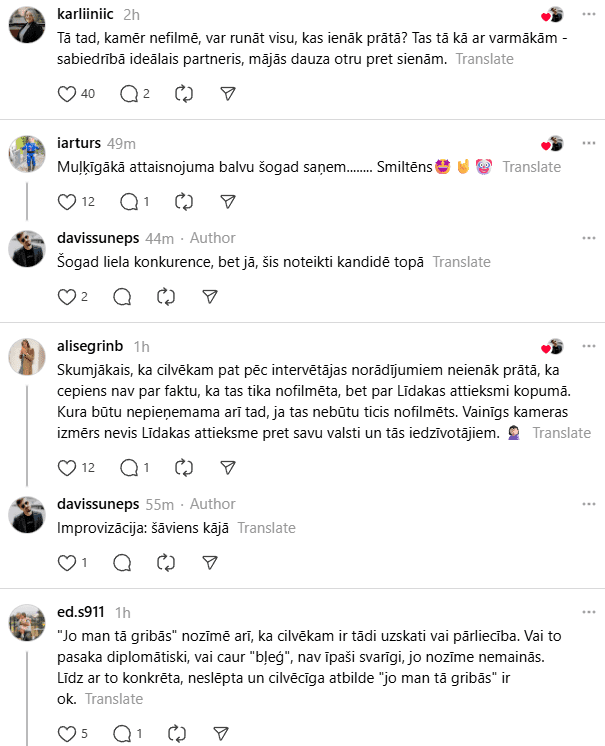
Task: Share alisegrinb's comment
Action: 227,467
